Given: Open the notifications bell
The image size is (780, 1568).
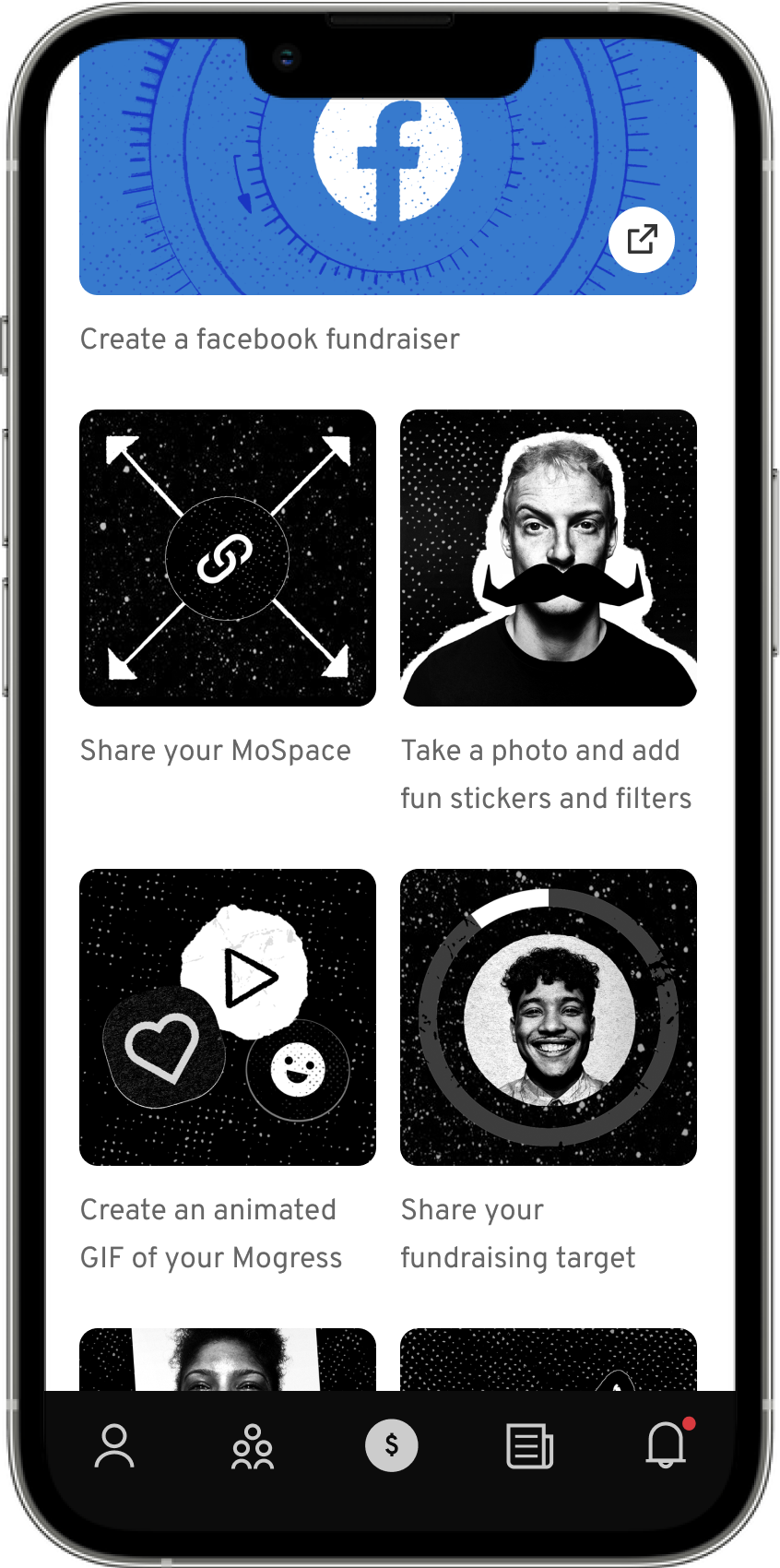Looking at the screenshot, I should click(x=666, y=1443).
